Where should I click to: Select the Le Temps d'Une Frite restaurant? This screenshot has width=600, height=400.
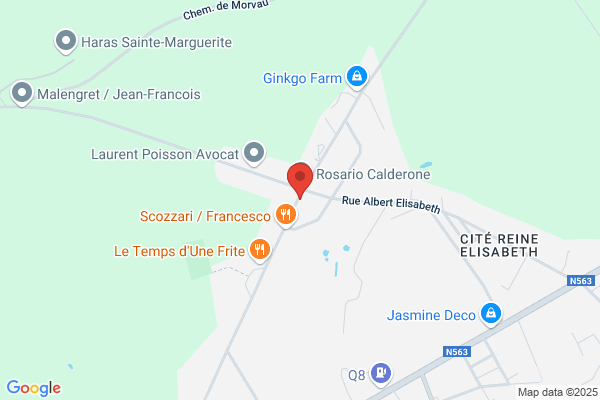coord(260,250)
